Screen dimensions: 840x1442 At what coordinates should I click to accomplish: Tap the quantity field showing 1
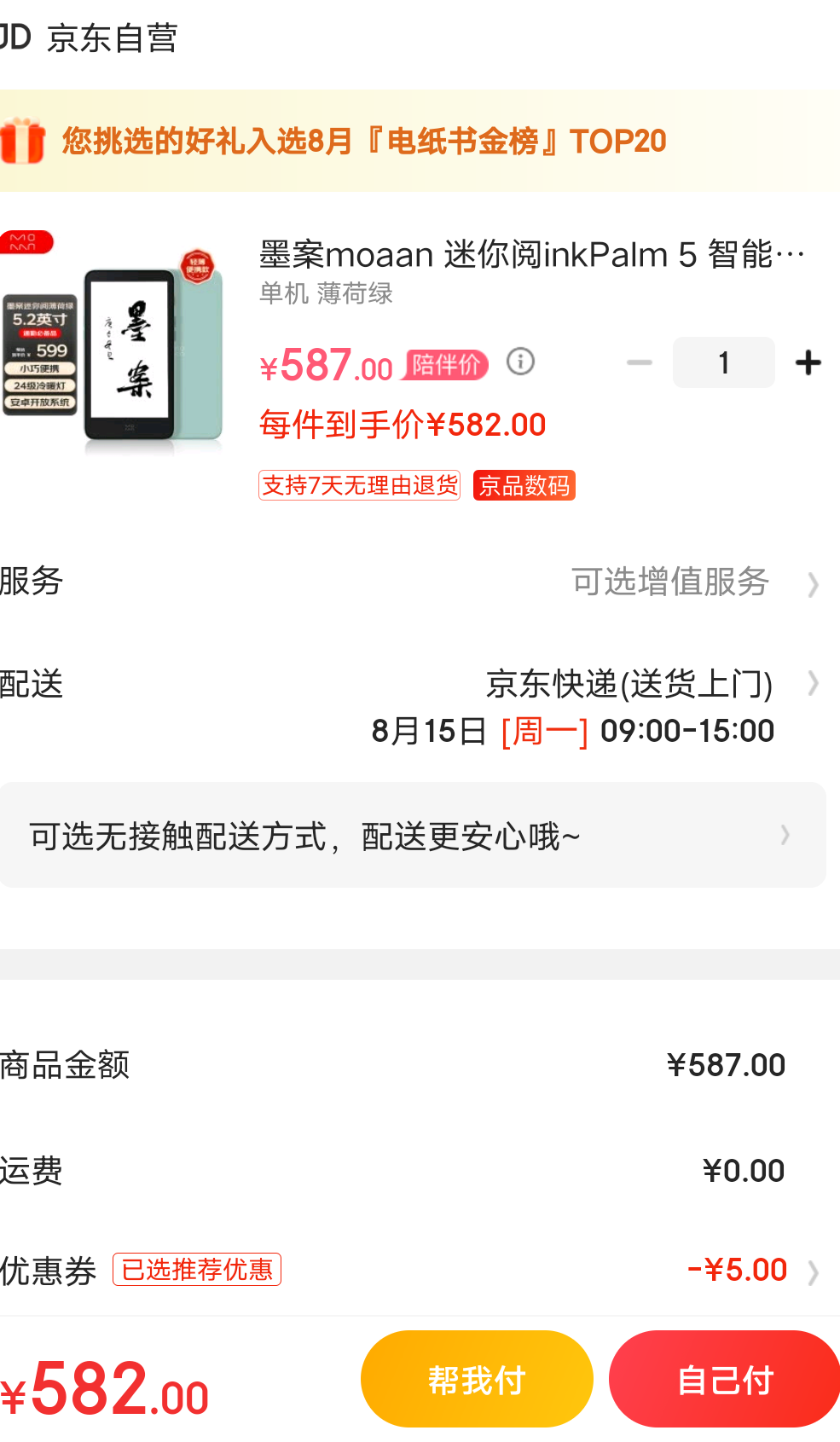[x=723, y=363]
